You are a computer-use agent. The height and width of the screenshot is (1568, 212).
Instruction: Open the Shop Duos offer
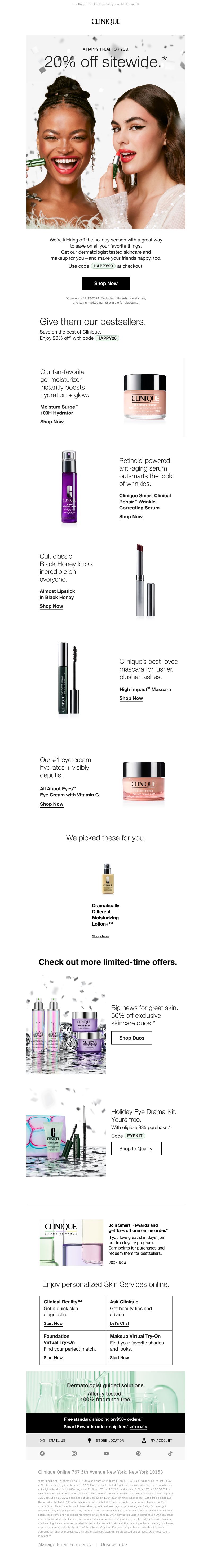coord(132,1038)
